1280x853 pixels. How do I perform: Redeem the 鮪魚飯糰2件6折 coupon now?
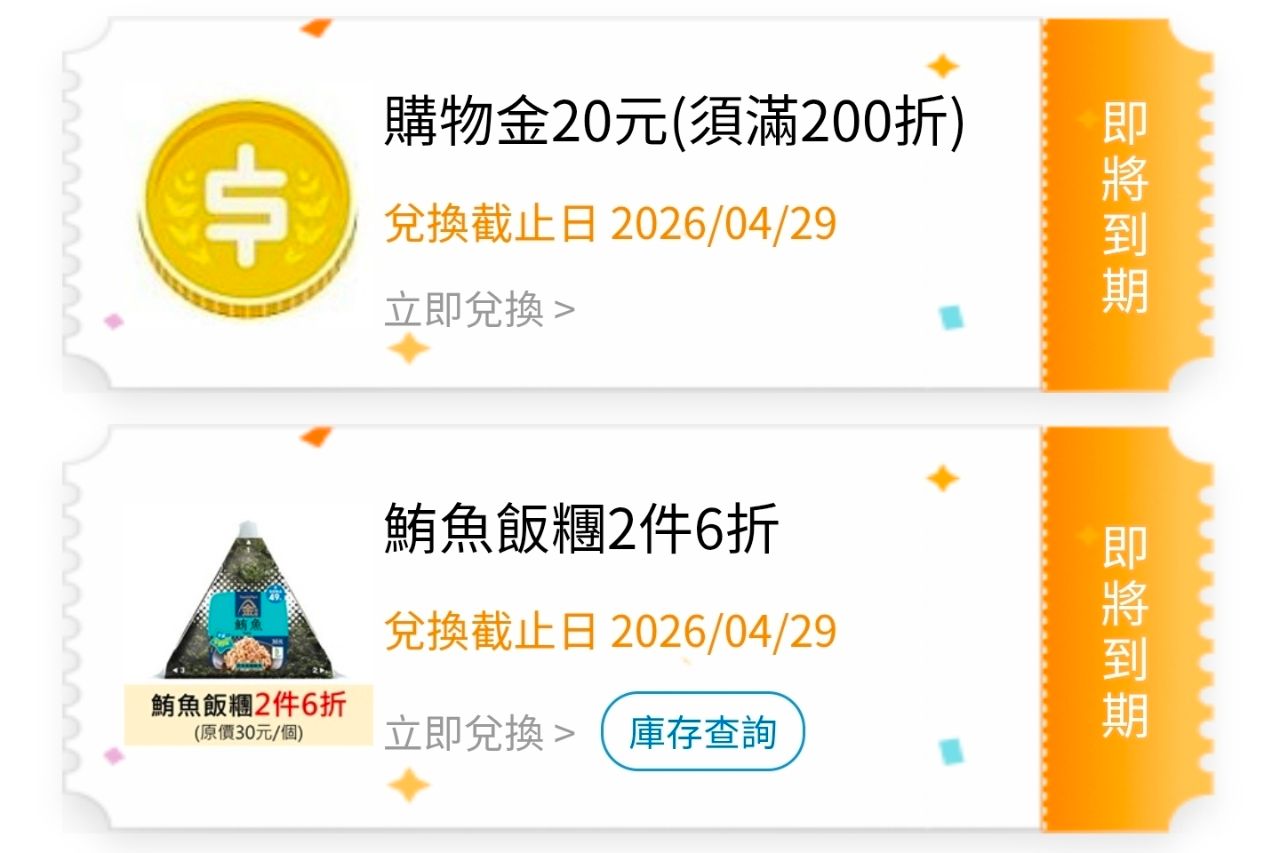pyautogui.click(x=480, y=733)
